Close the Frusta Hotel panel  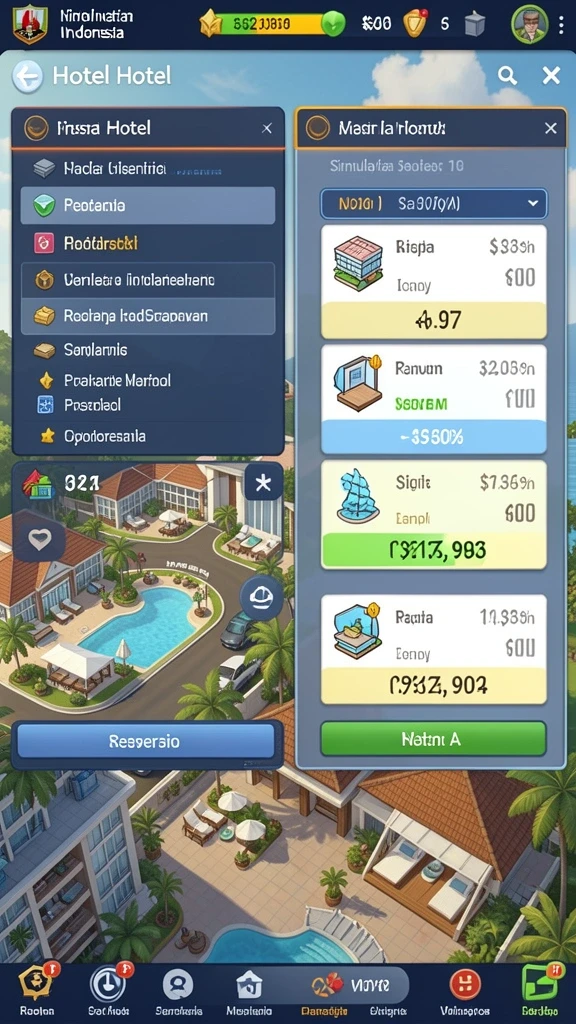point(266,128)
